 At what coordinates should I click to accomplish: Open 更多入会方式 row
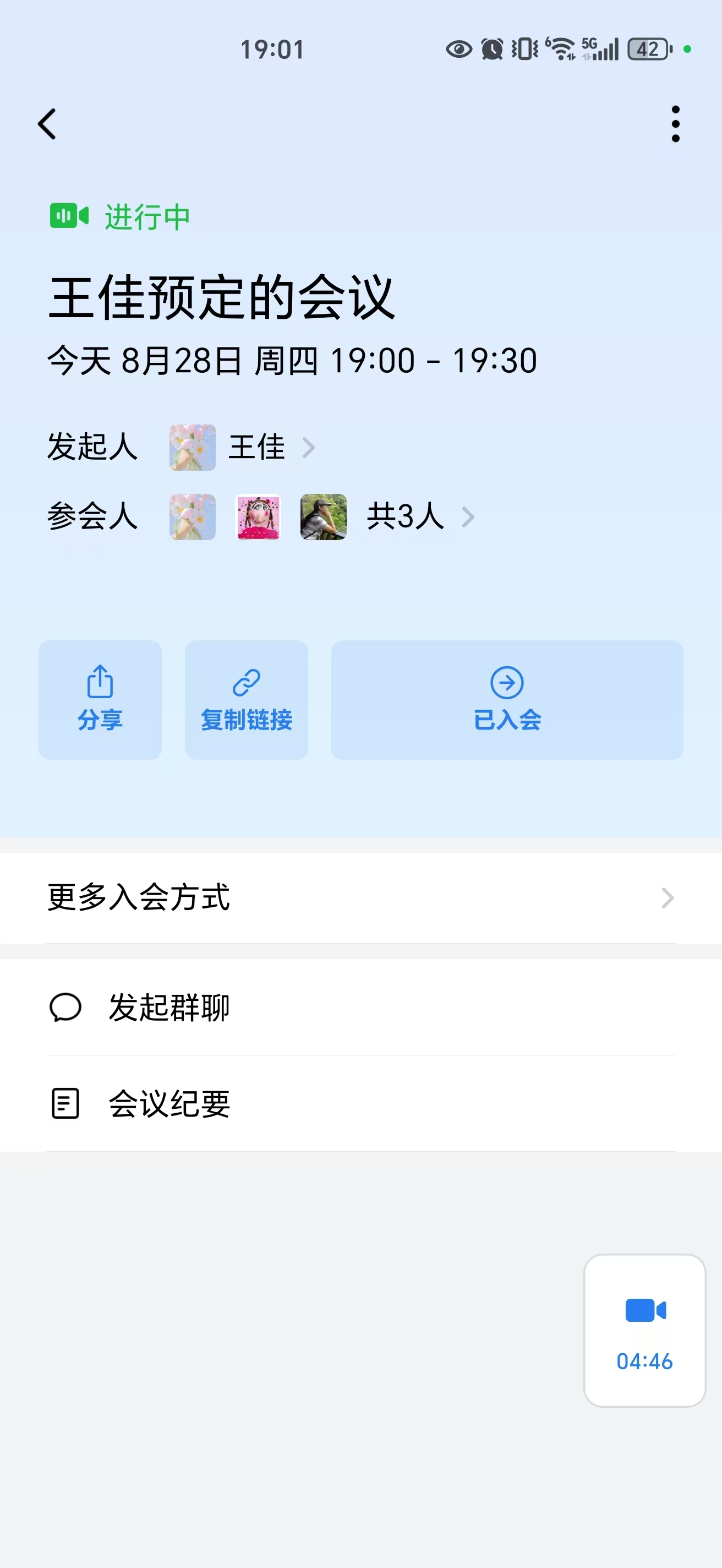[x=360, y=898]
